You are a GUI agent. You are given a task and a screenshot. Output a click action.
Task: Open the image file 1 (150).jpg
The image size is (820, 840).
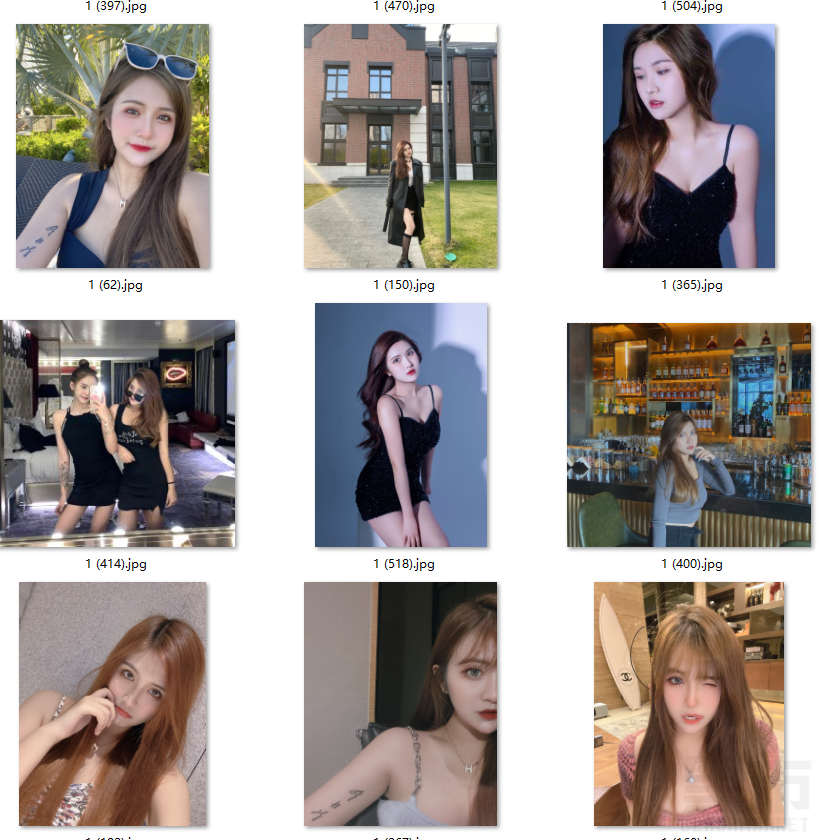point(400,147)
